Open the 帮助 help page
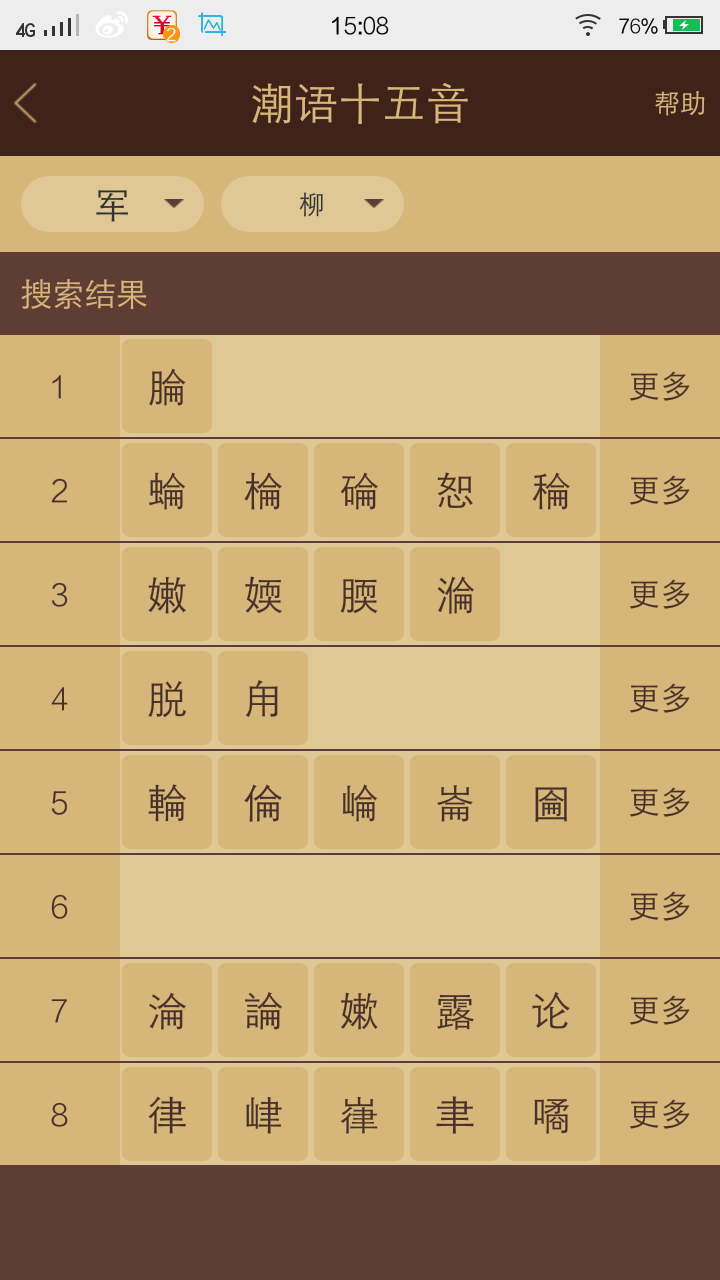 coord(679,103)
